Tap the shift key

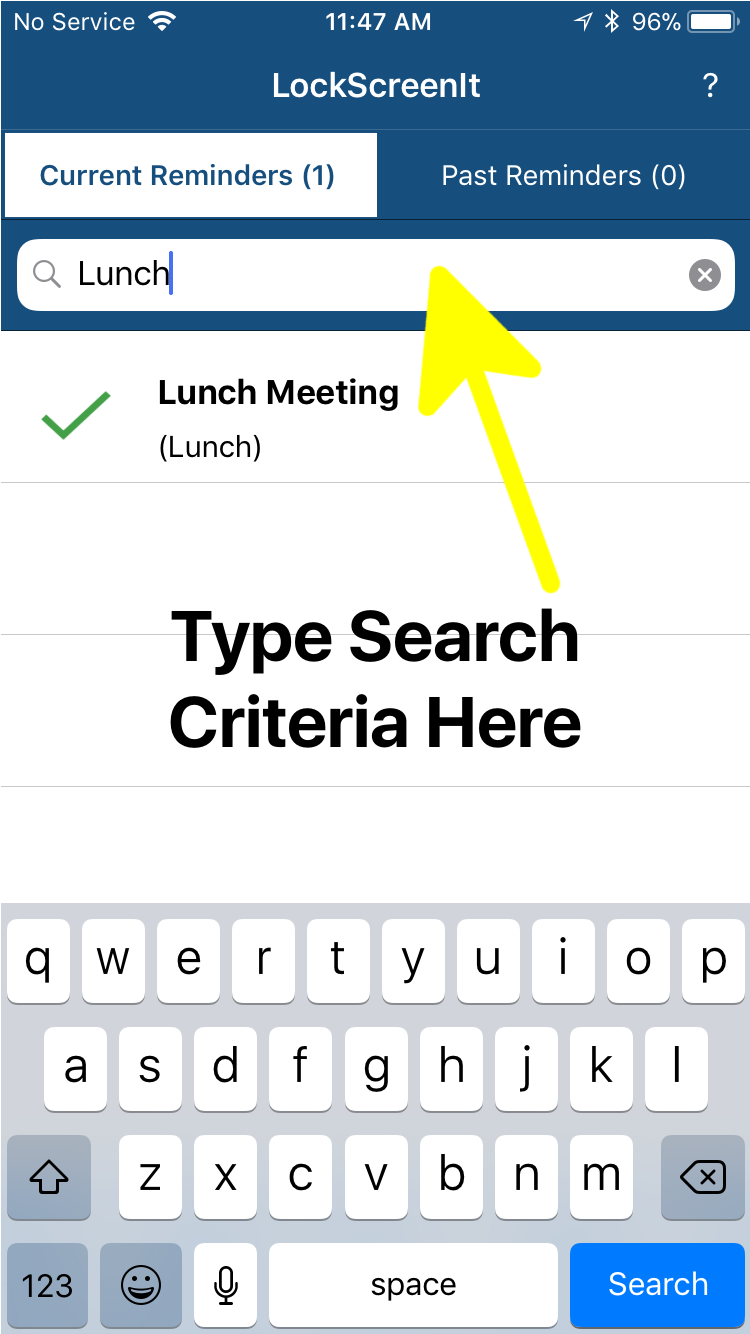point(48,1177)
